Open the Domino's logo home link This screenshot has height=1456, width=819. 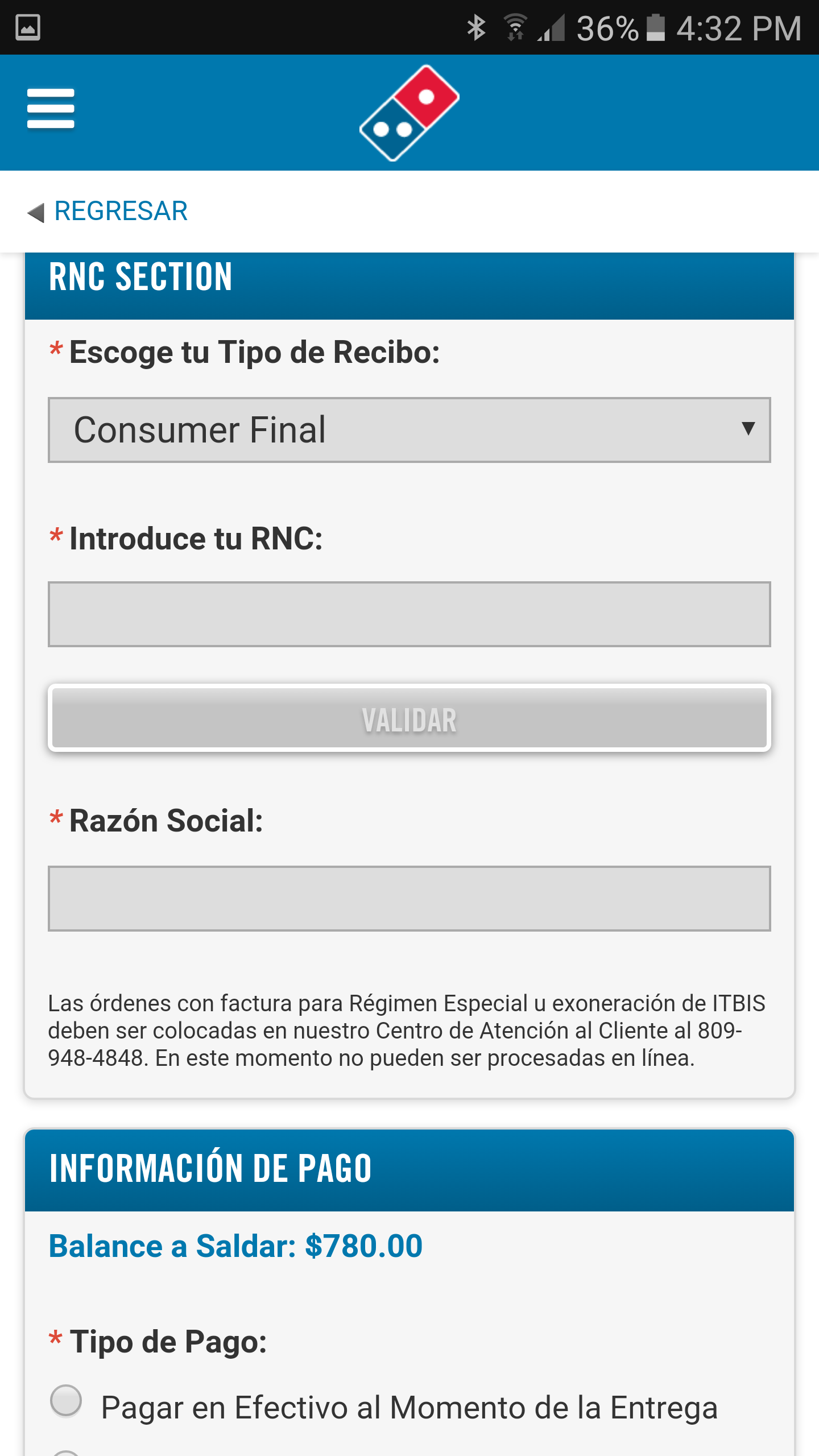(409, 113)
